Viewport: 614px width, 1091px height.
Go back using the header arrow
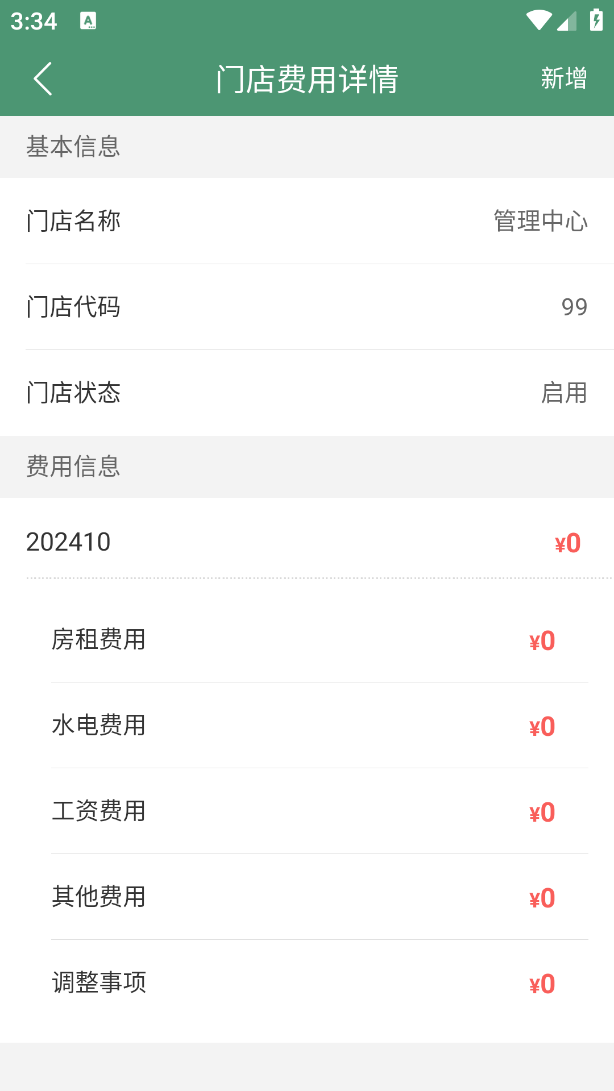[x=42, y=79]
